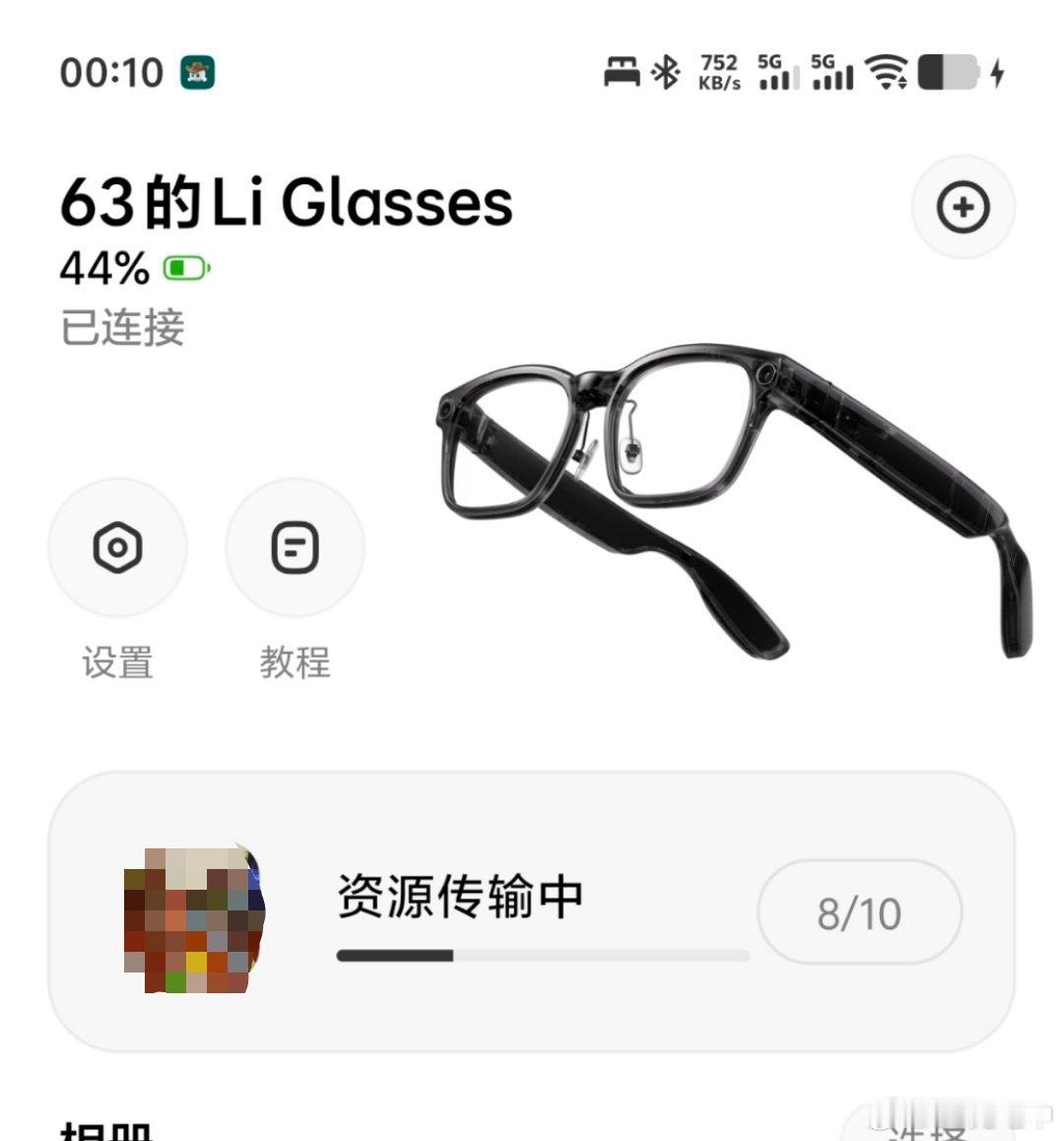Tap the Wi-Fi icon in status bar
Image resolution: width=1064 pixels, height=1141 pixels.
(885, 72)
